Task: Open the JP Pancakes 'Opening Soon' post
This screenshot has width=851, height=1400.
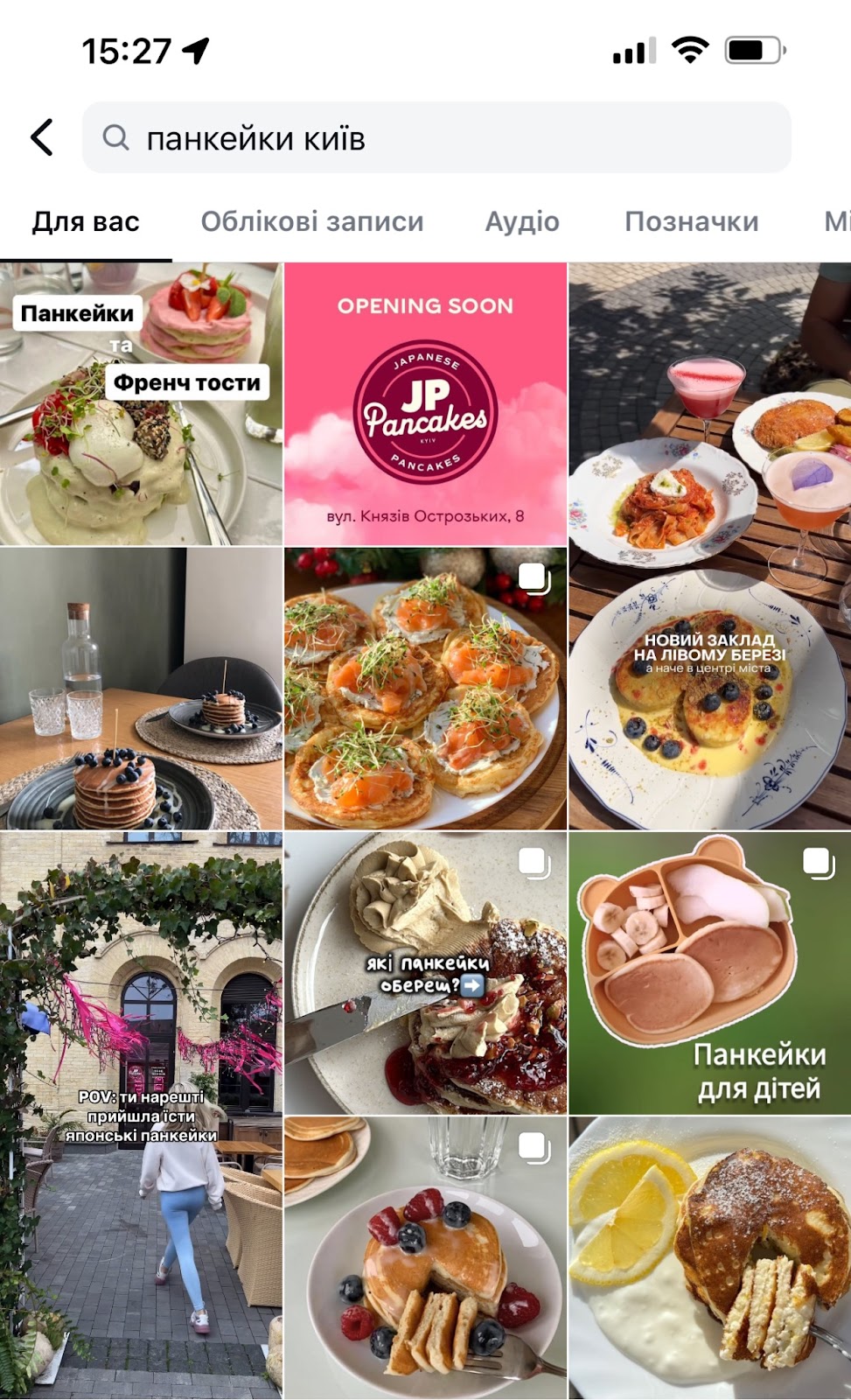Action: [x=425, y=404]
